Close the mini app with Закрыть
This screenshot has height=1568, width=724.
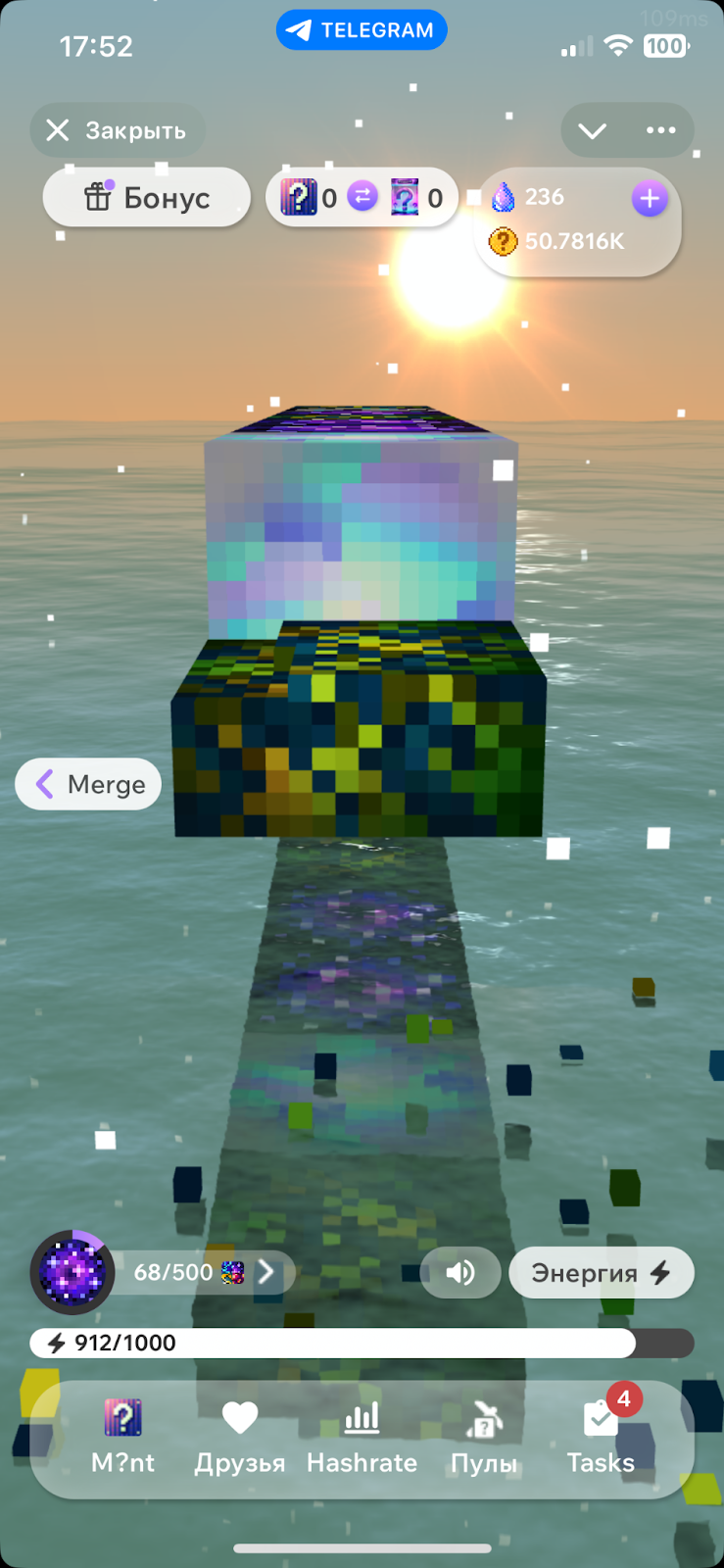click(117, 130)
